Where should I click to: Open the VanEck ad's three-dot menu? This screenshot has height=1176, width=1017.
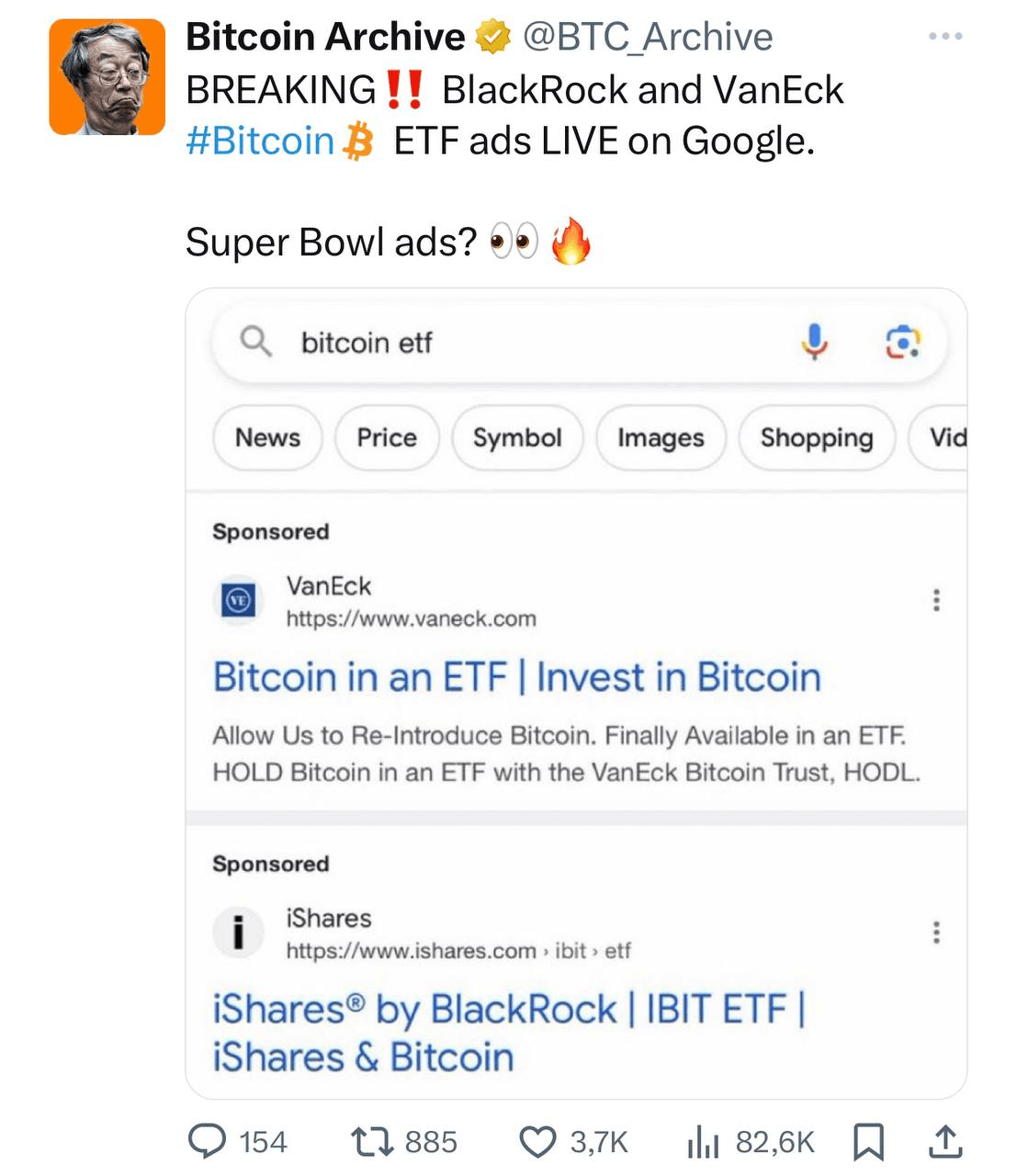point(937,599)
